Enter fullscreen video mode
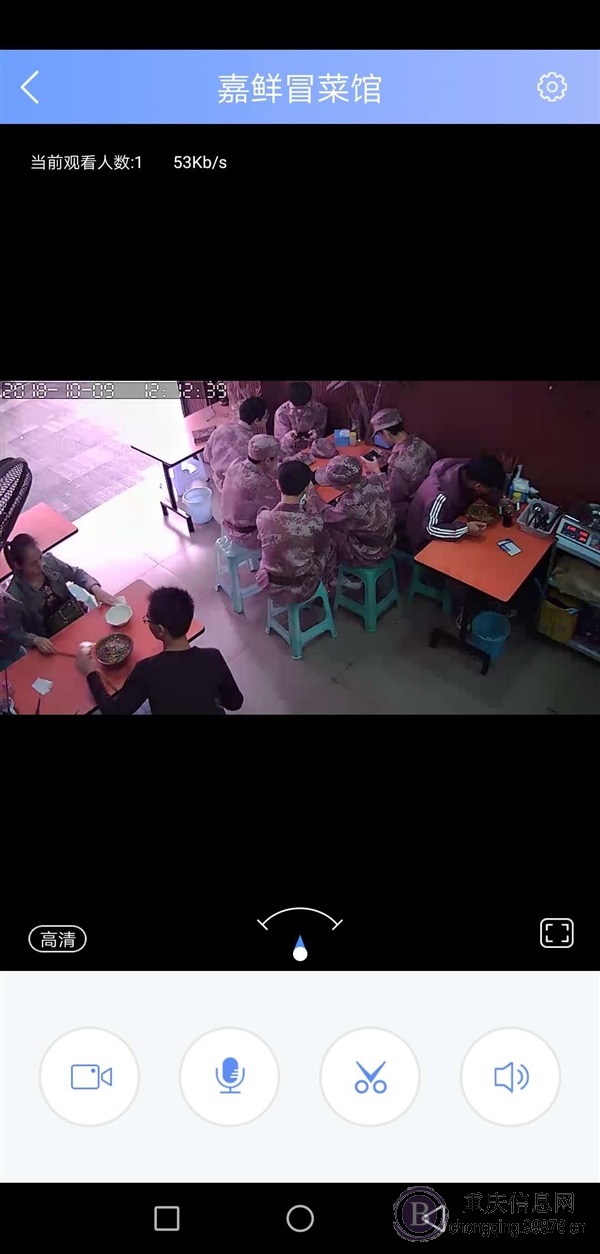The width and height of the screenshot is (600, 1254). [557, 933]
